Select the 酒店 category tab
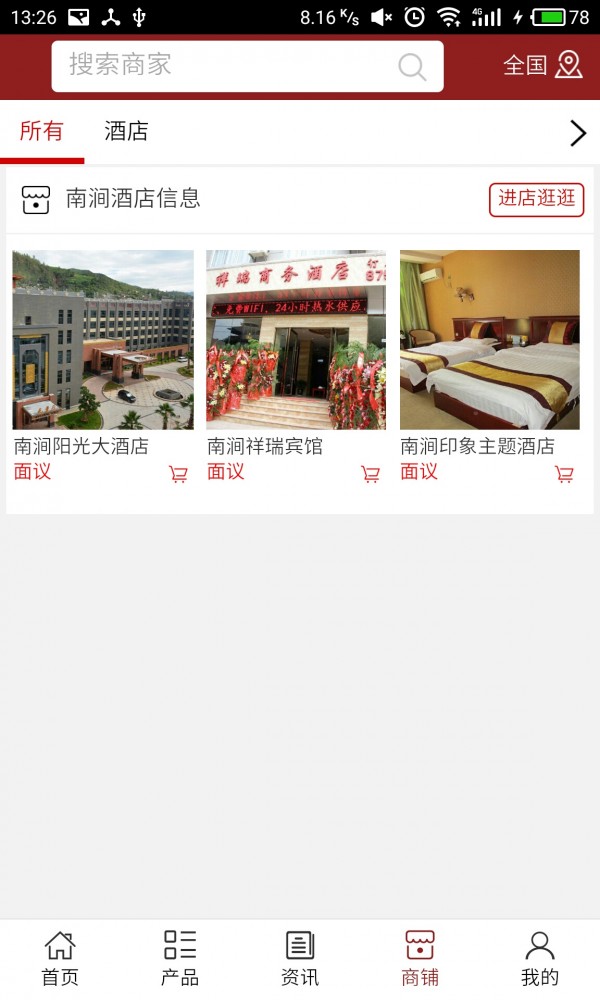This screenshot has height=1000, width=600. click(126, 131)
